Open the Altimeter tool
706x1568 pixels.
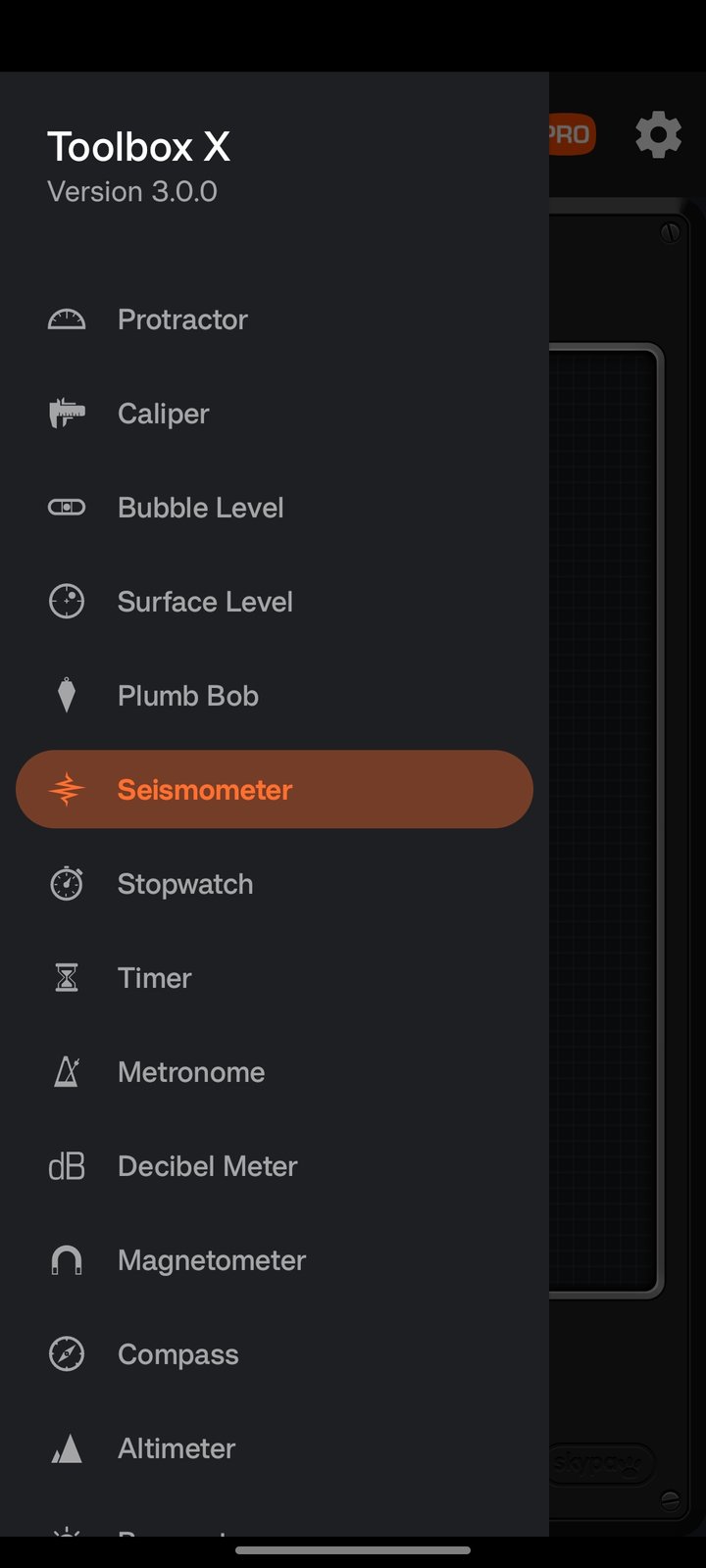tap(176, 1448)
